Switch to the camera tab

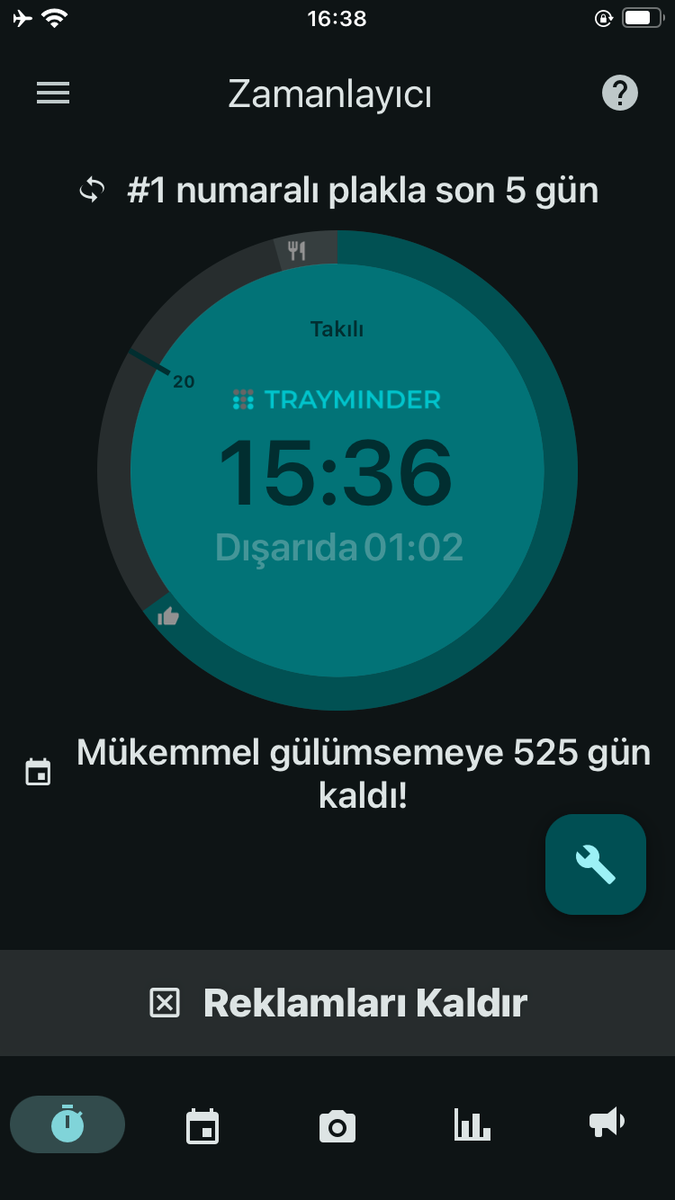(337, 1126)
